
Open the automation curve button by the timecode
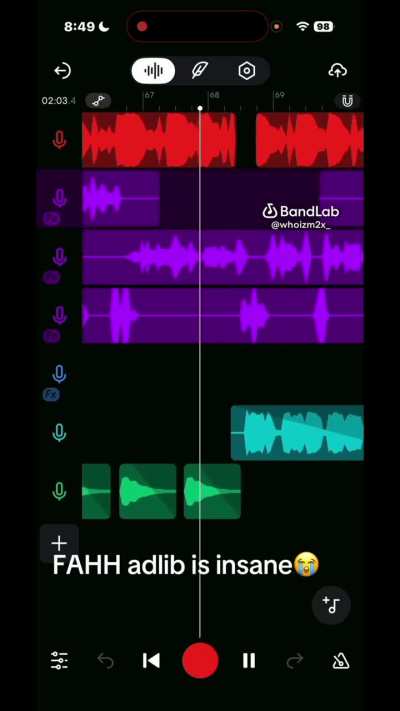point(98,101)
